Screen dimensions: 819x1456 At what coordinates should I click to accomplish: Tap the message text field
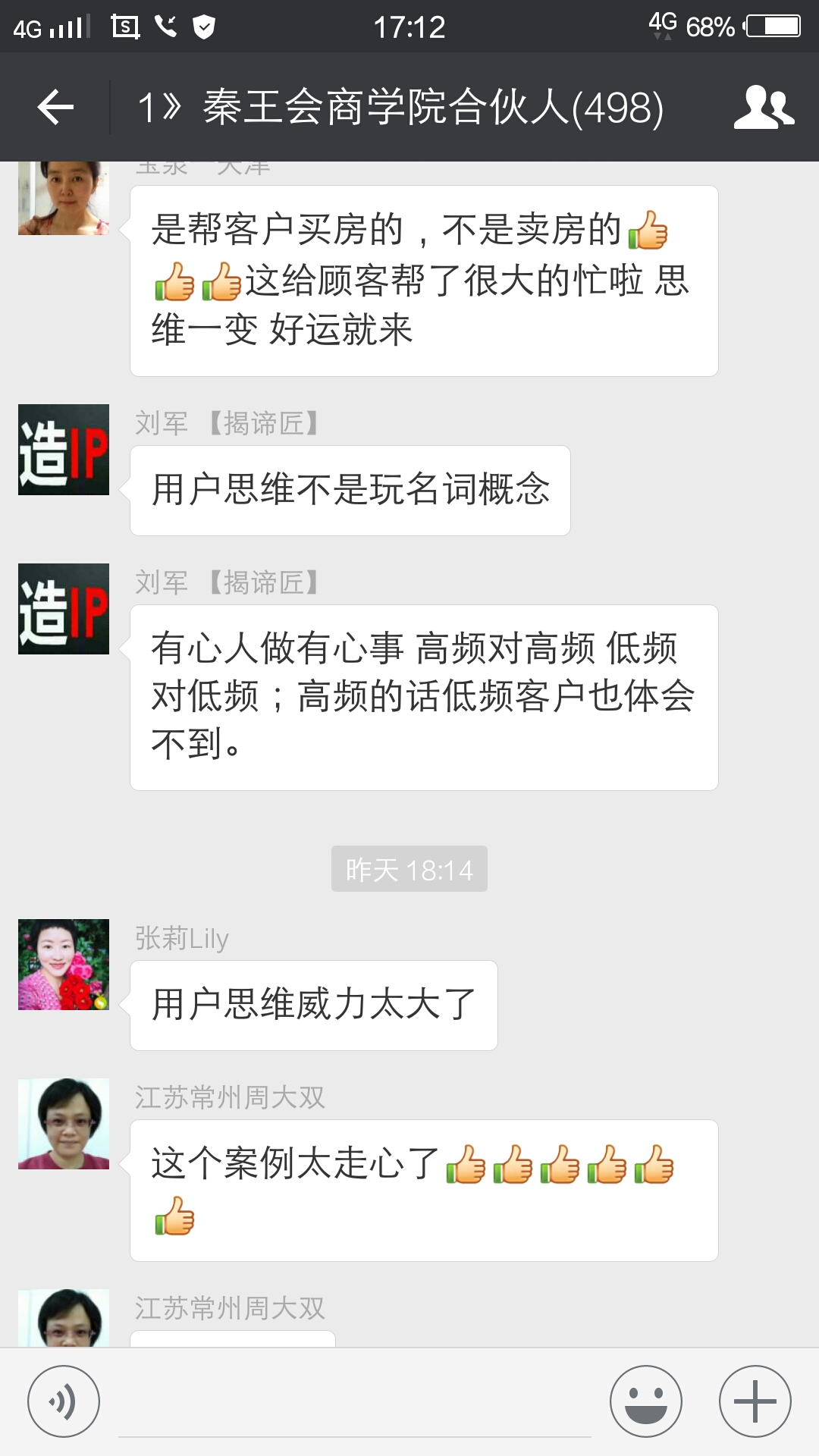point(355,1403)
